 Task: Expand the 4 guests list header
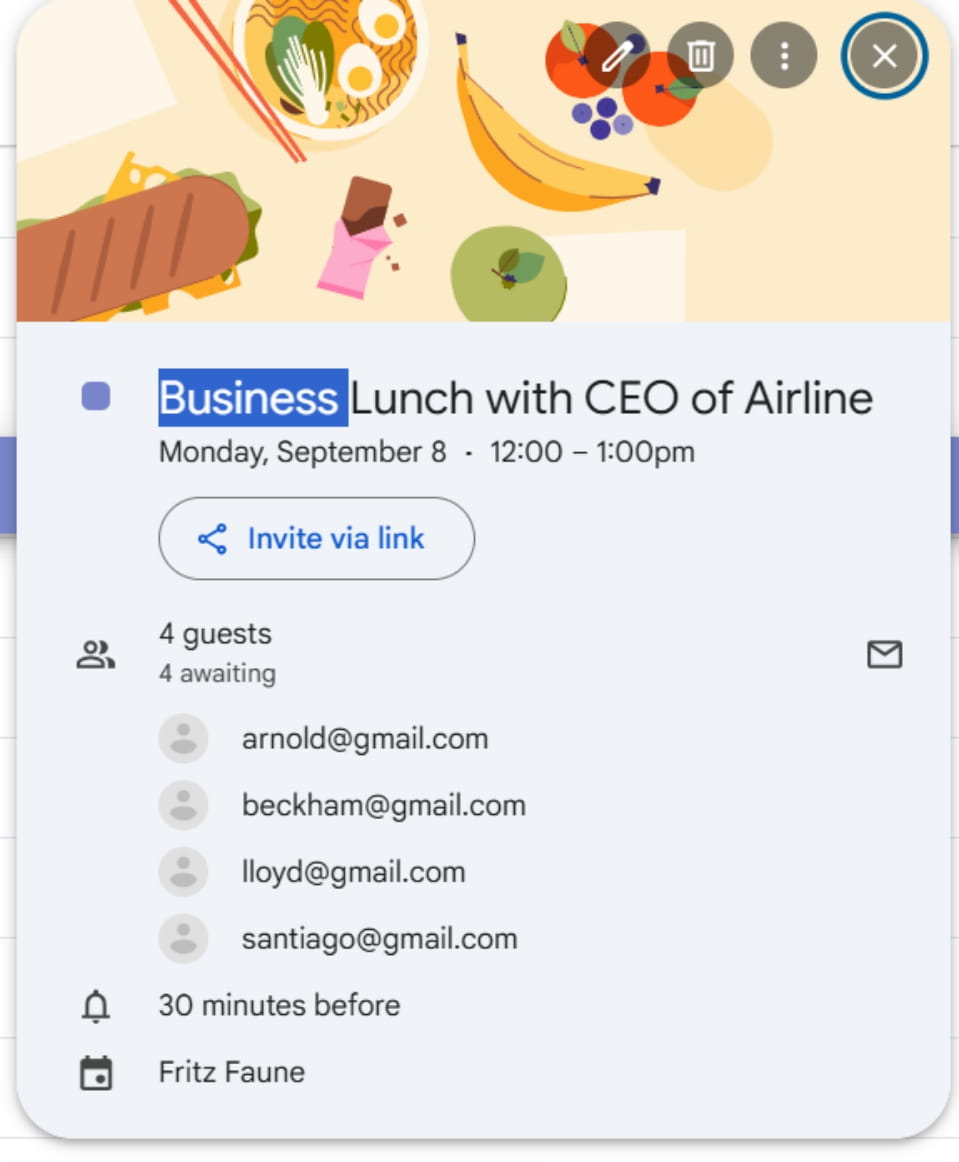[215, 634]
